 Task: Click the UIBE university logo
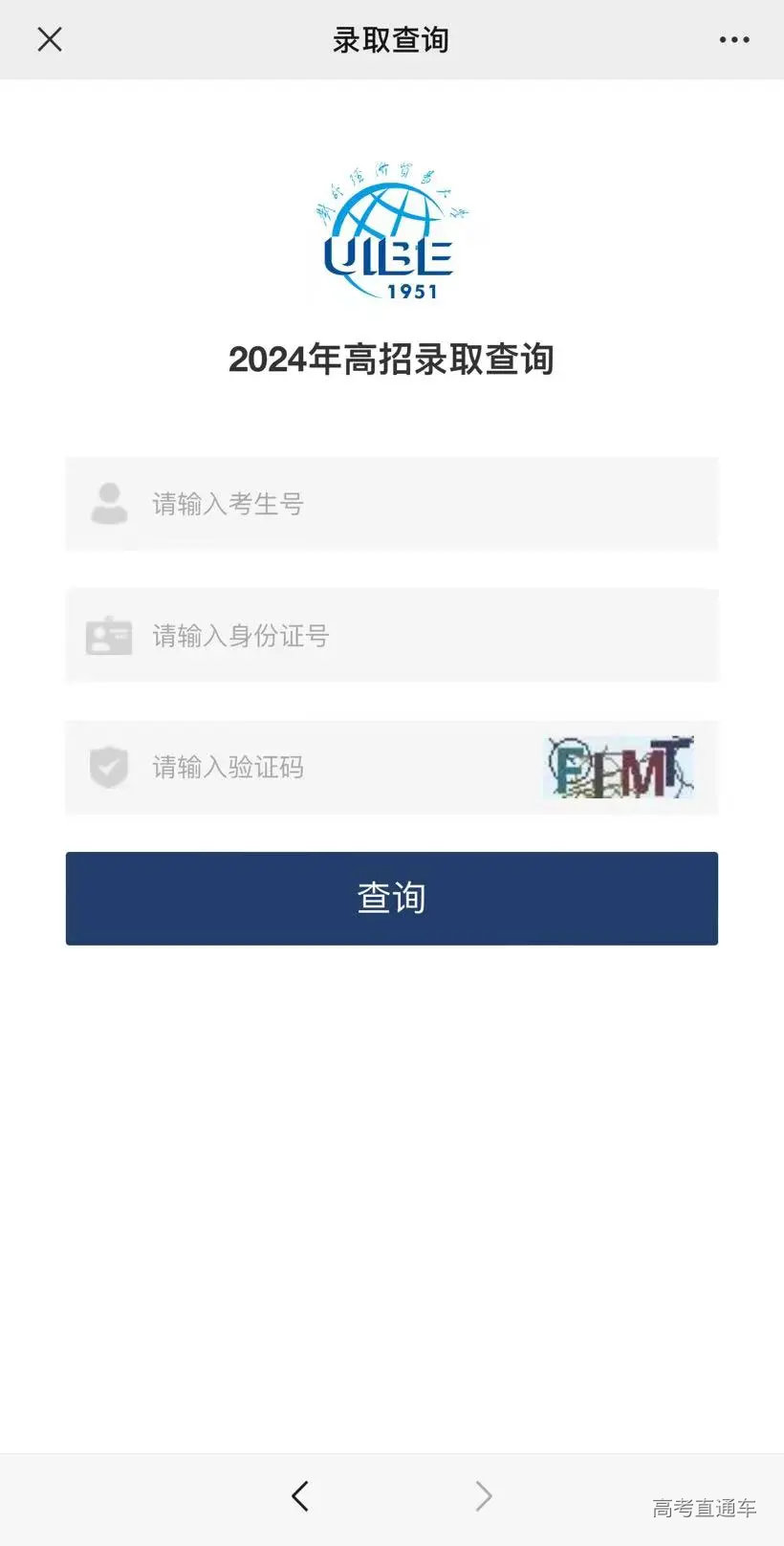pos(390,234)
